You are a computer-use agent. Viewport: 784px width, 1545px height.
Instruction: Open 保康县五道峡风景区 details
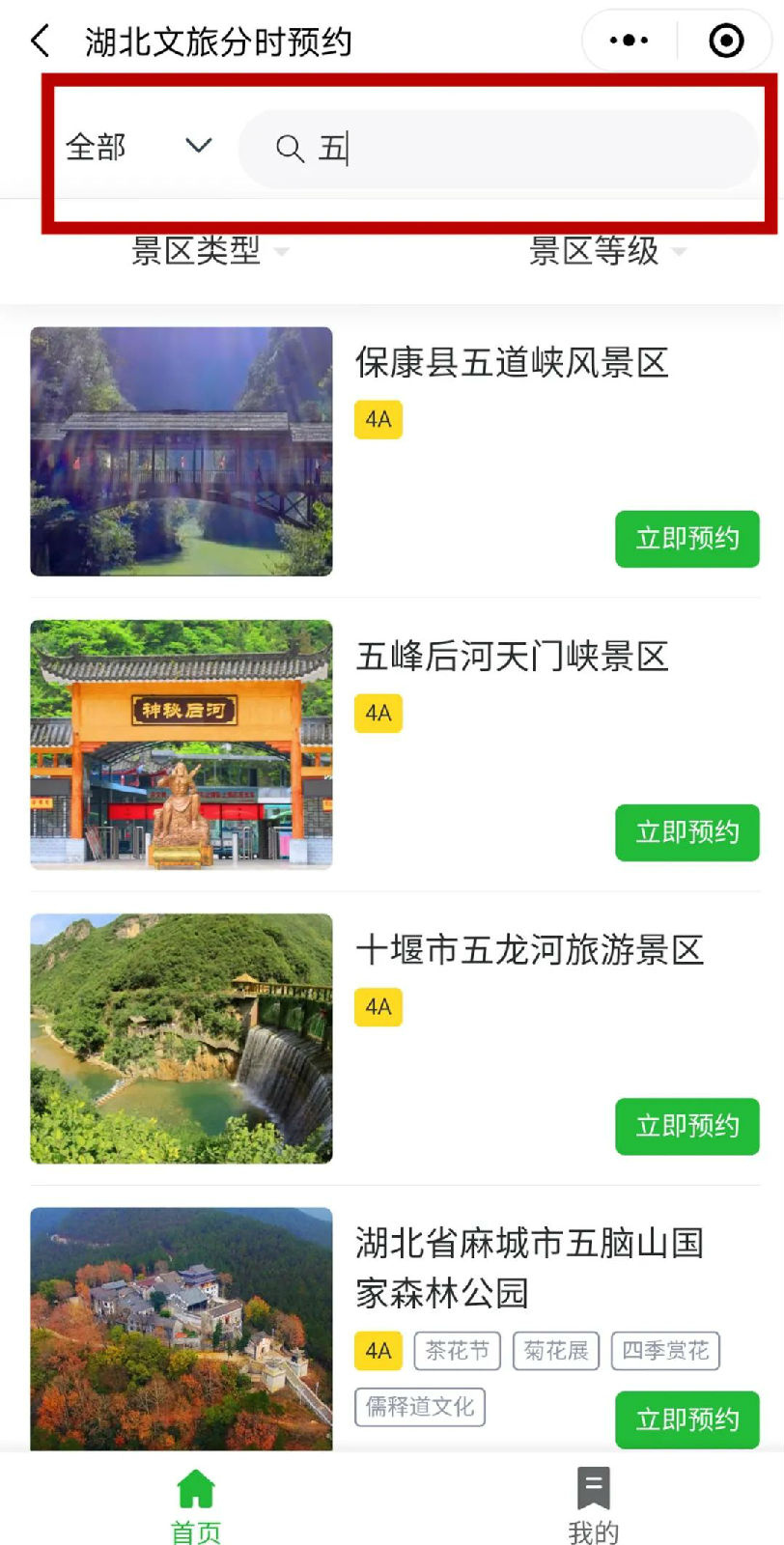pos(512,363)
